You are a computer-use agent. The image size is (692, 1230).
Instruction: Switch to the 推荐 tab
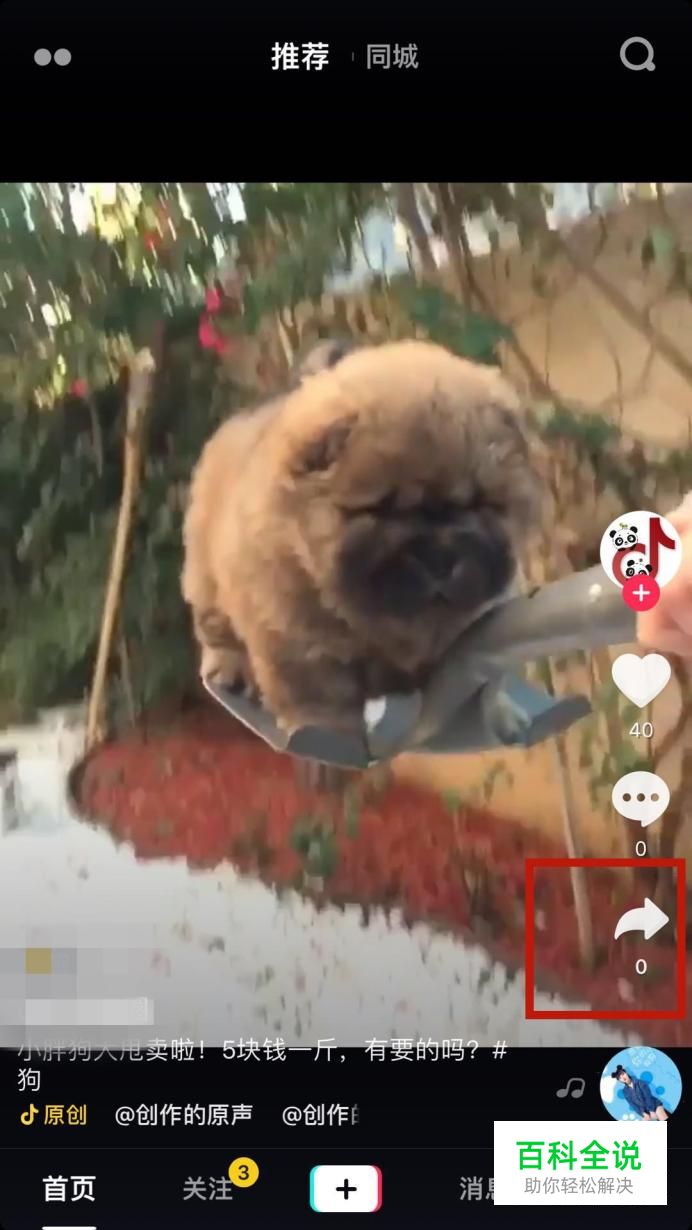tap(299, 56)
